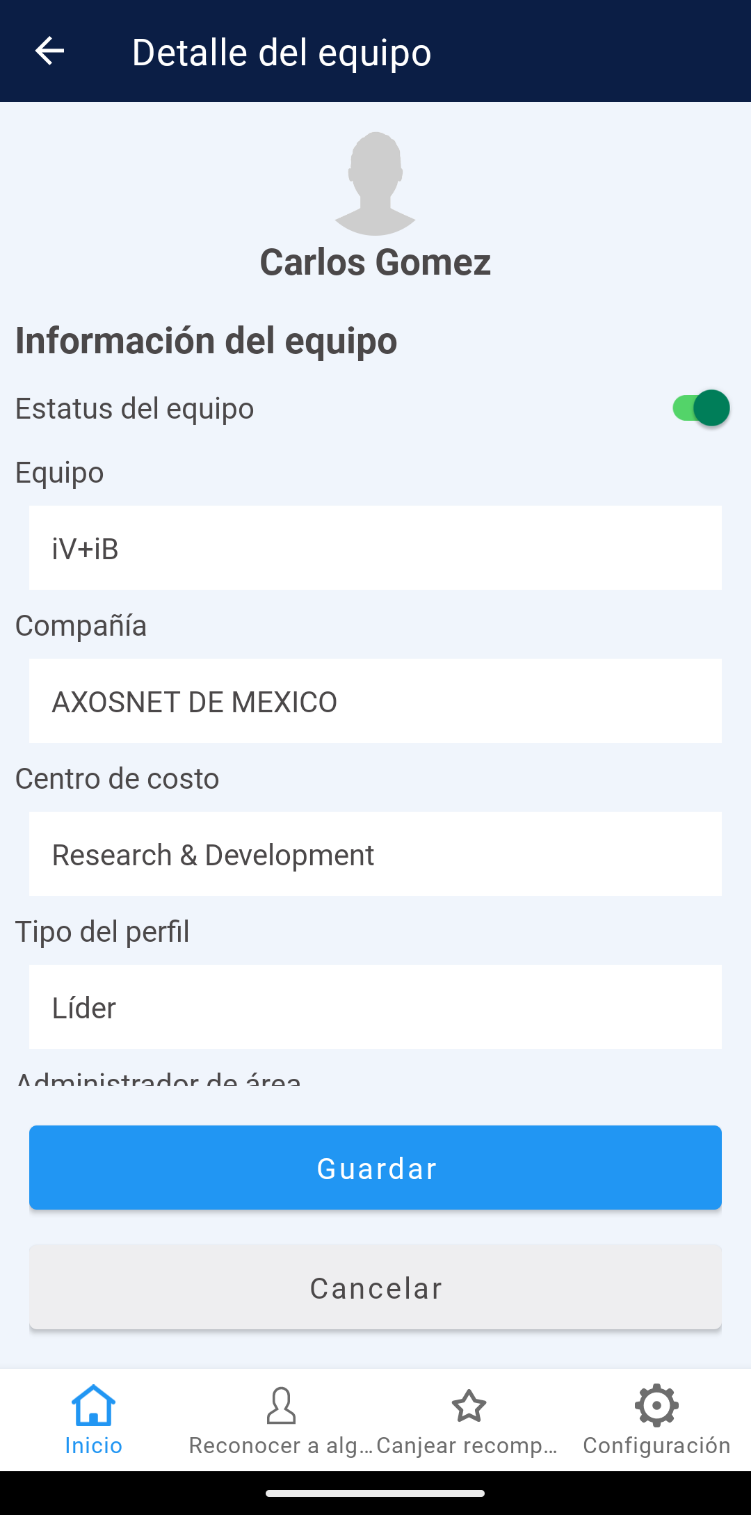Save changes with the Guardar button
The width and height of the screenshot is (751, 1515).
(x=375, y=1168)
